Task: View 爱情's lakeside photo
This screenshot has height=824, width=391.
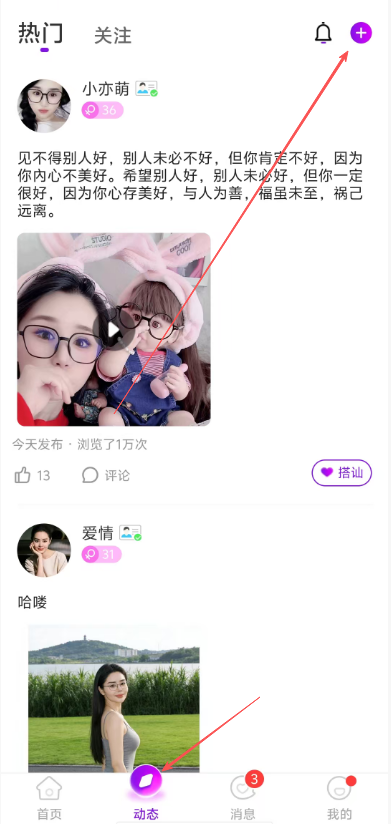Action: 114,699
